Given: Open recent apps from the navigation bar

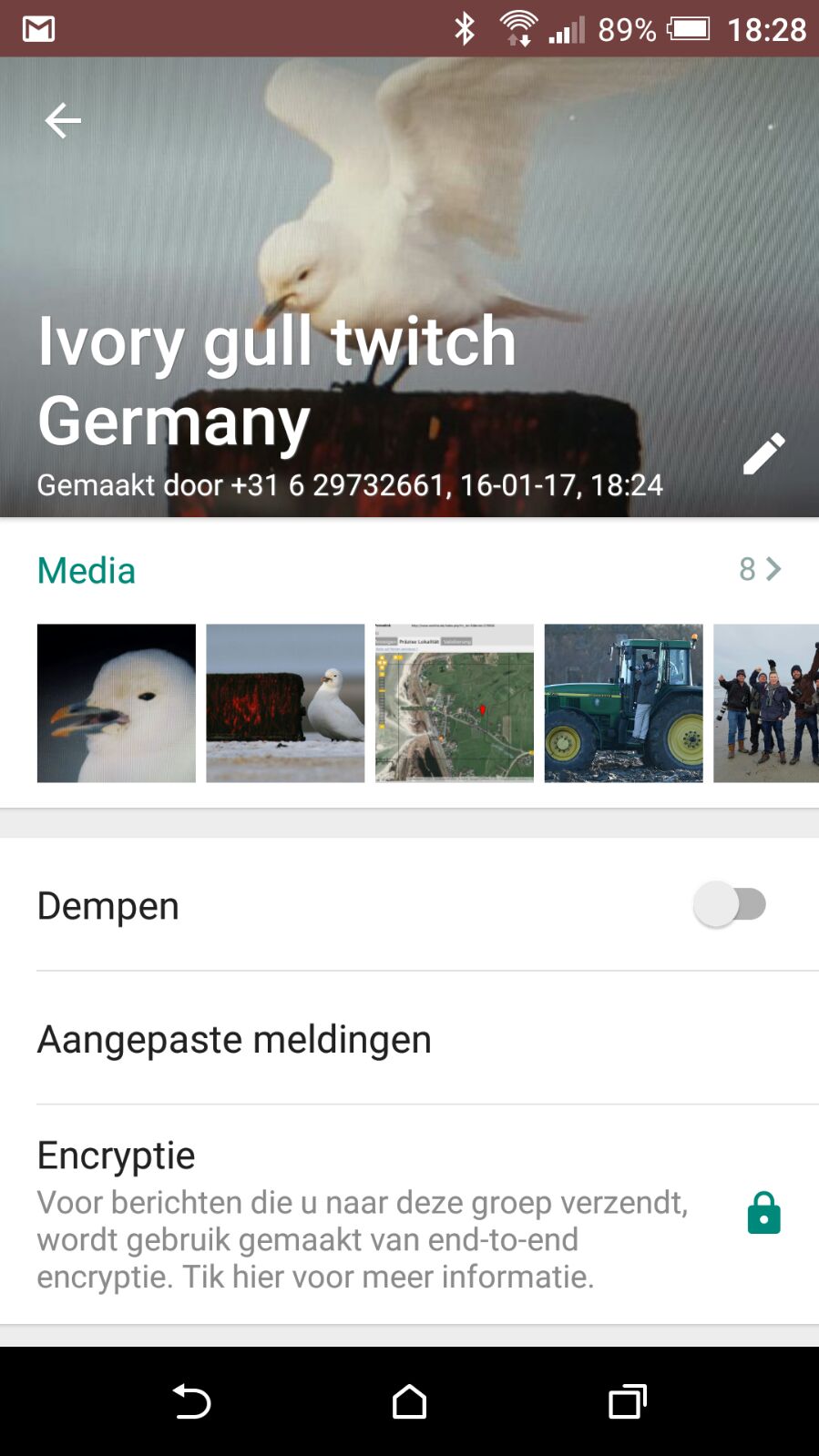Looking at the screenshot, I should coord(628,1401).
